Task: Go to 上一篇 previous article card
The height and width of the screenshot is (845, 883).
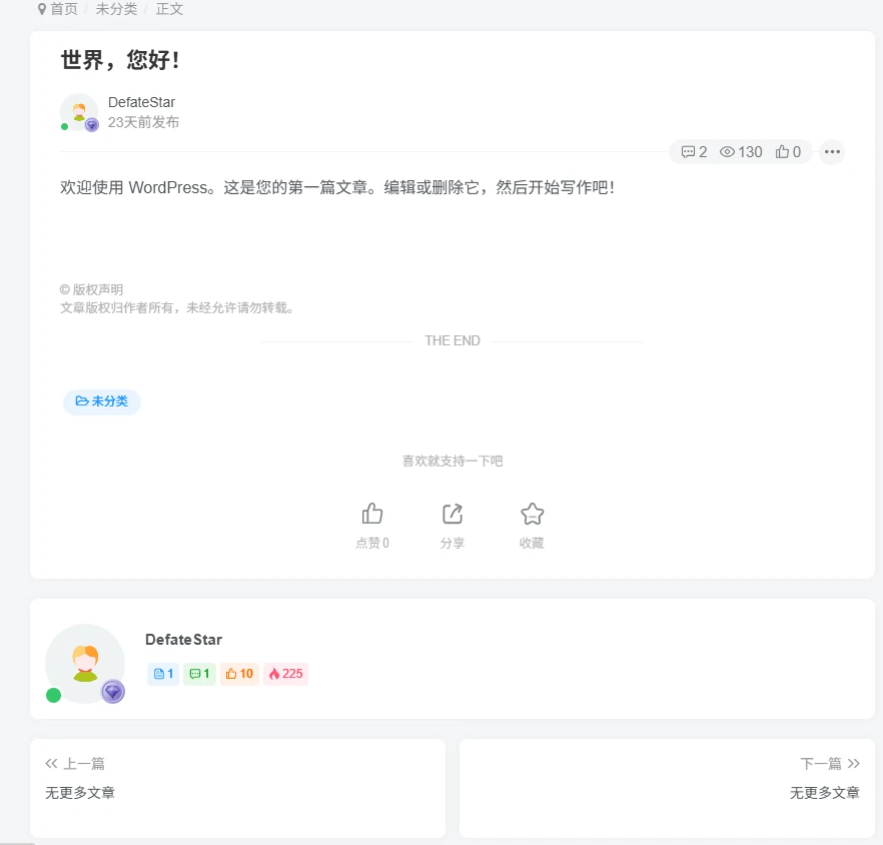Action: (x=237, y=787)
